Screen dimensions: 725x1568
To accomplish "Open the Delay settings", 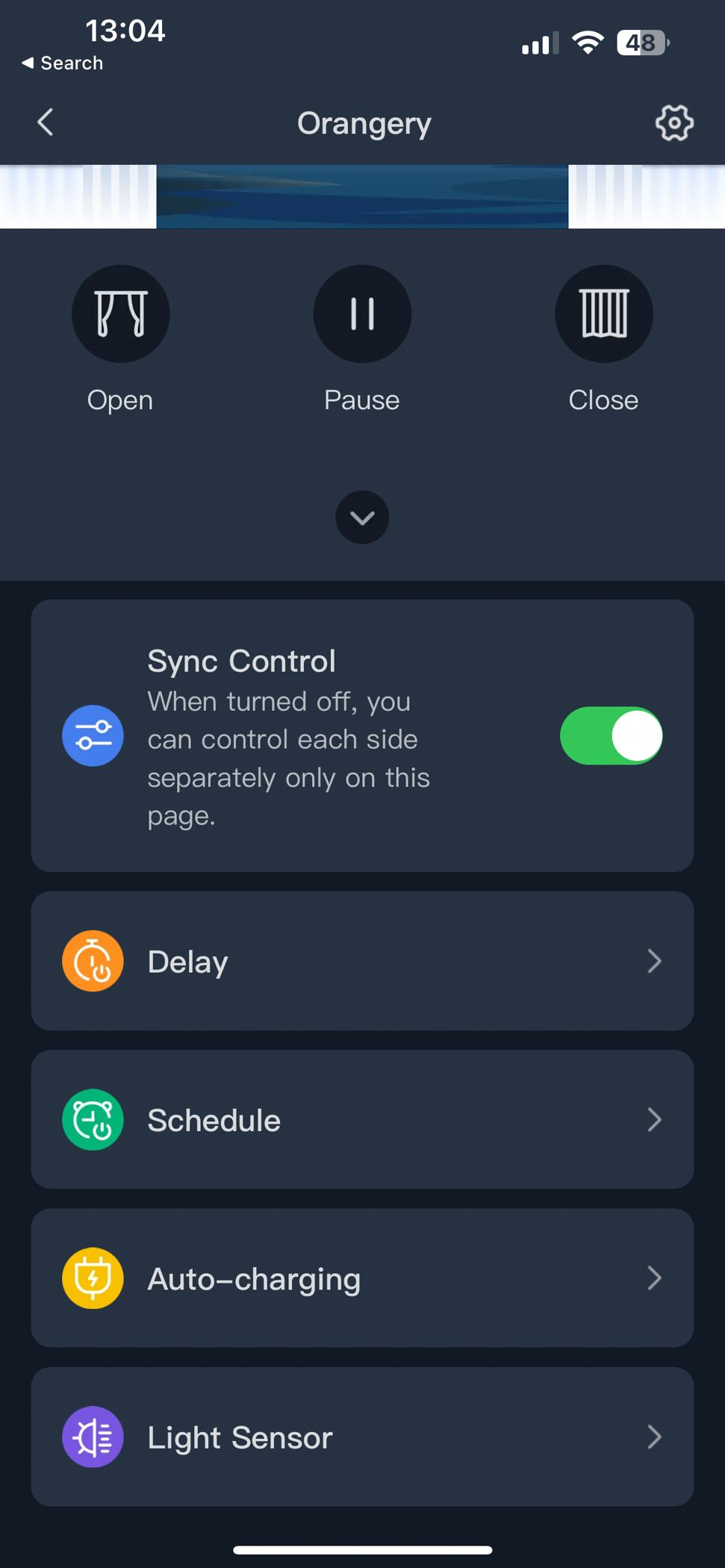I will tap(362, 961).
